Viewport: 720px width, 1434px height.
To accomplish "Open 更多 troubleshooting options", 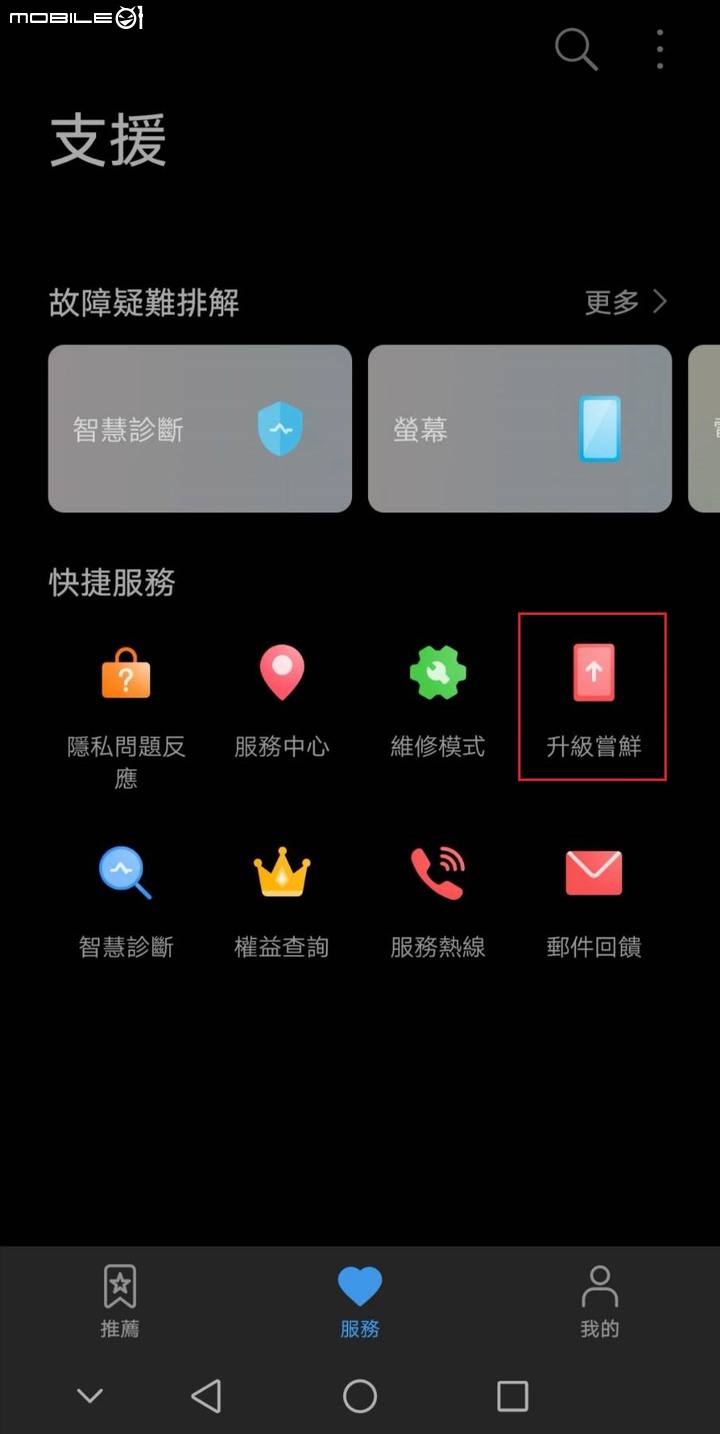I will point(626,302).
